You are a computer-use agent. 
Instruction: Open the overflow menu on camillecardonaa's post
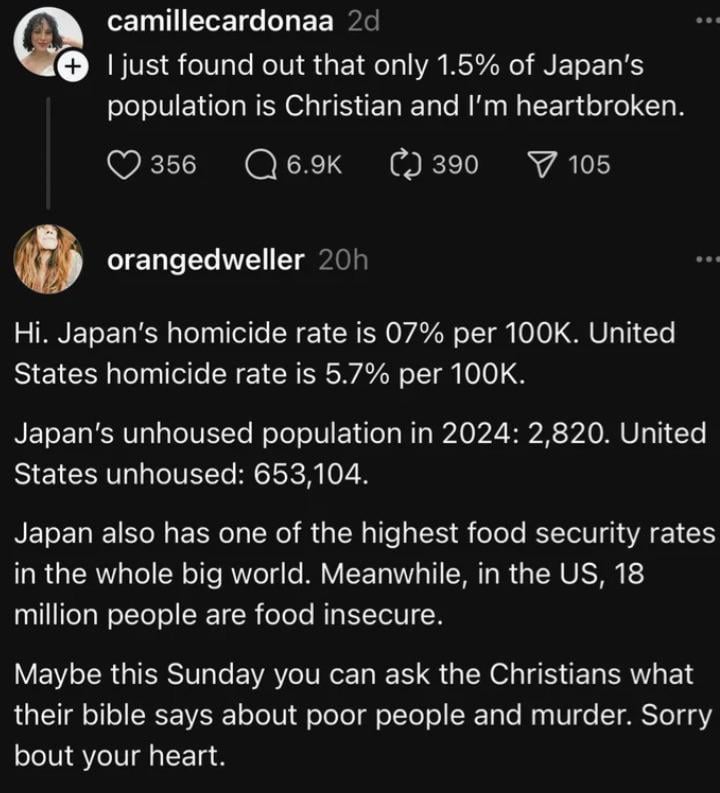(x=708, y=20)
